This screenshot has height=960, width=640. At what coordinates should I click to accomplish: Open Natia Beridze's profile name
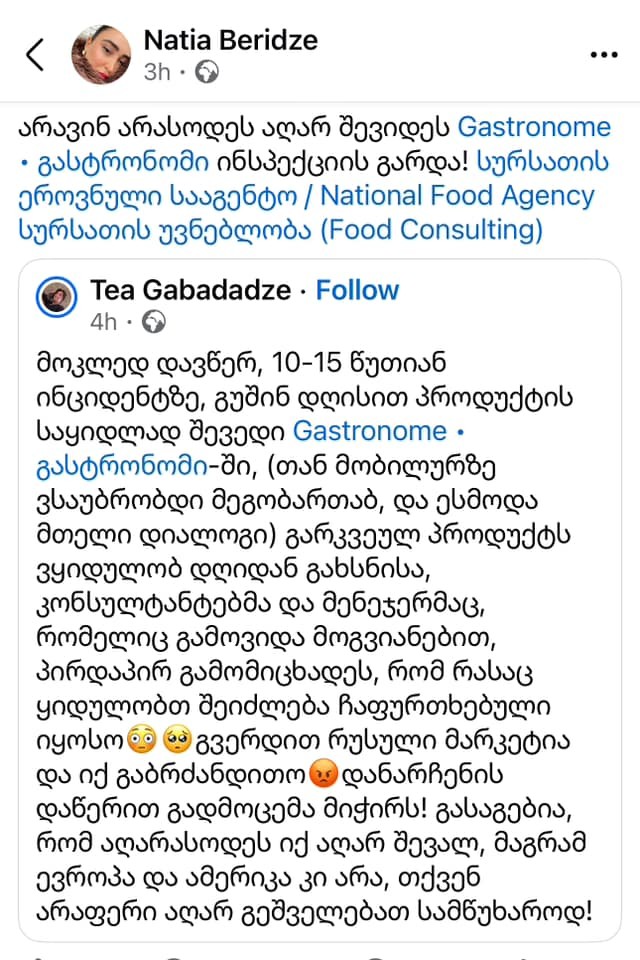coord(231,40)
